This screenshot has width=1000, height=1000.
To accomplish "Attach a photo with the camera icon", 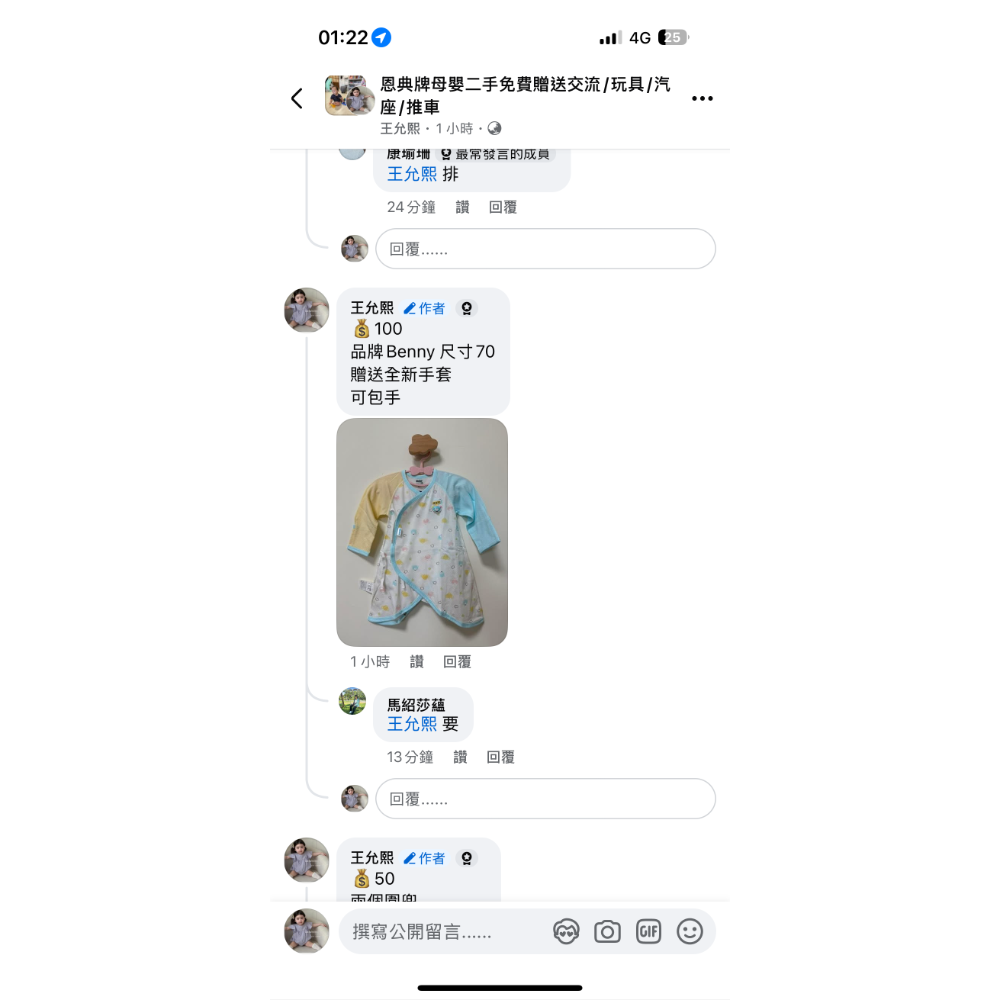I will 607,932.
